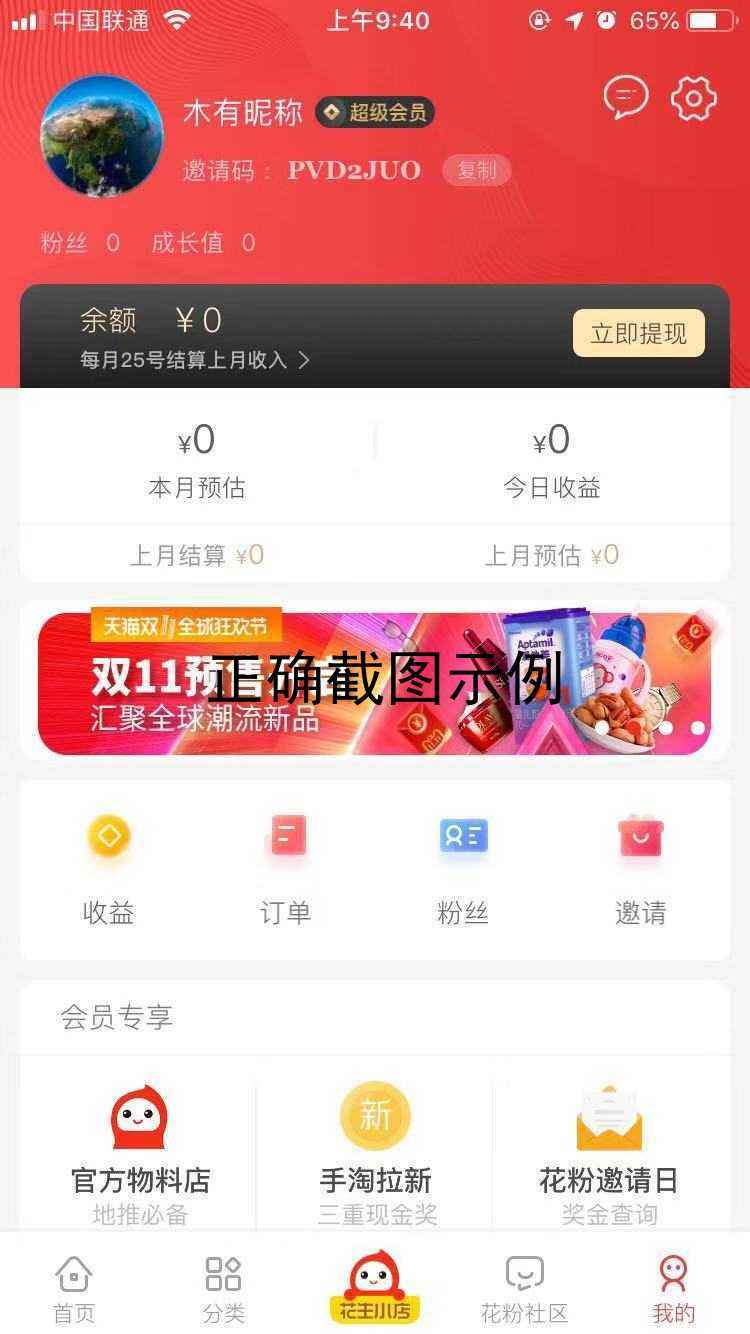Switch to the 分类 tab
The image size is (750, 1334).
224,1288
